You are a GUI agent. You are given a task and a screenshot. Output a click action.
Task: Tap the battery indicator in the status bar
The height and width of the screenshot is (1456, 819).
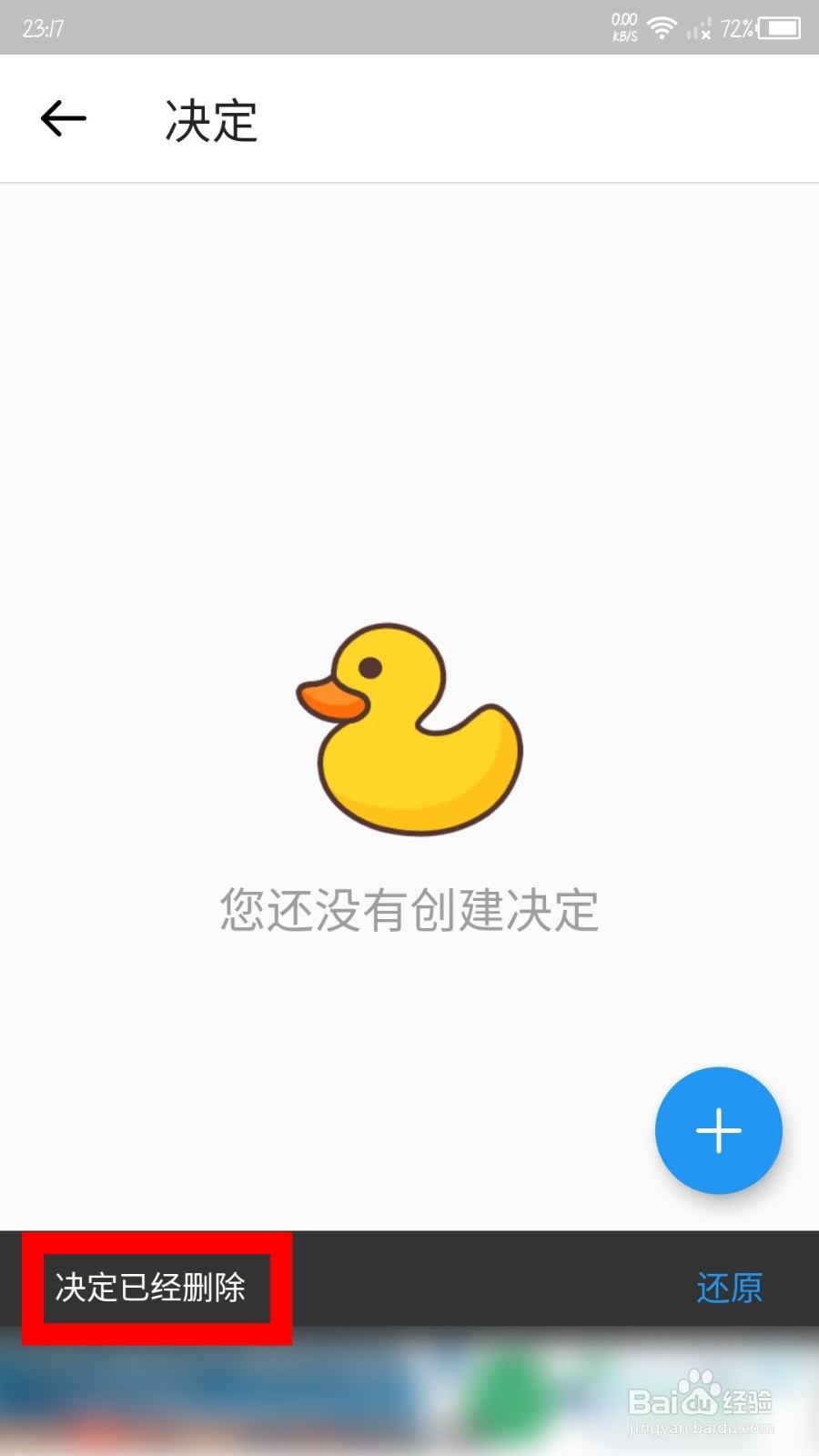(x=779, y=28)
